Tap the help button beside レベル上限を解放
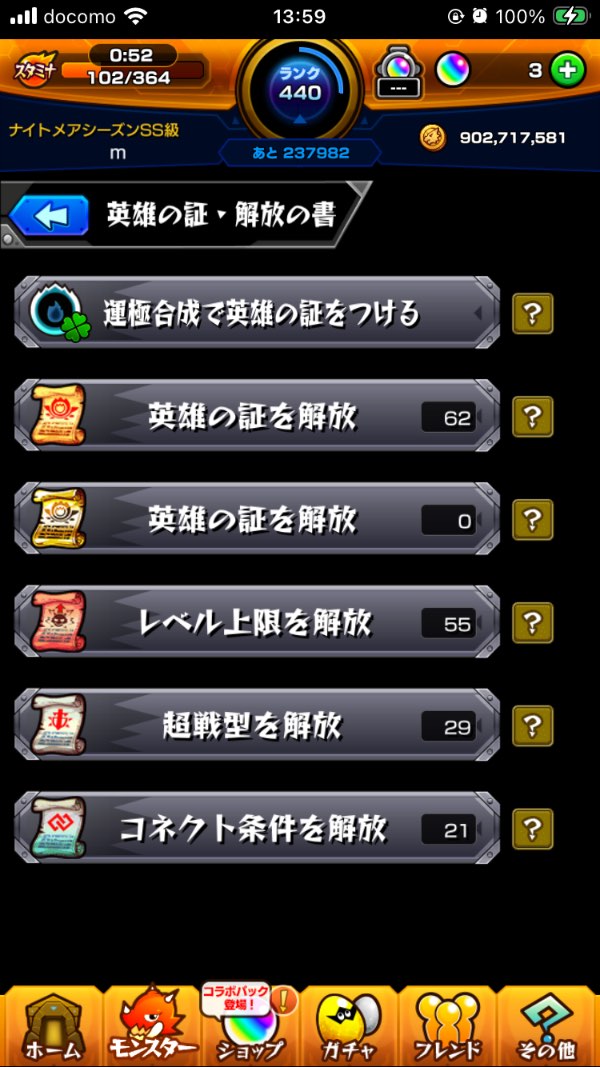The height and width of the screenshot is (1067, 600). 532,622
